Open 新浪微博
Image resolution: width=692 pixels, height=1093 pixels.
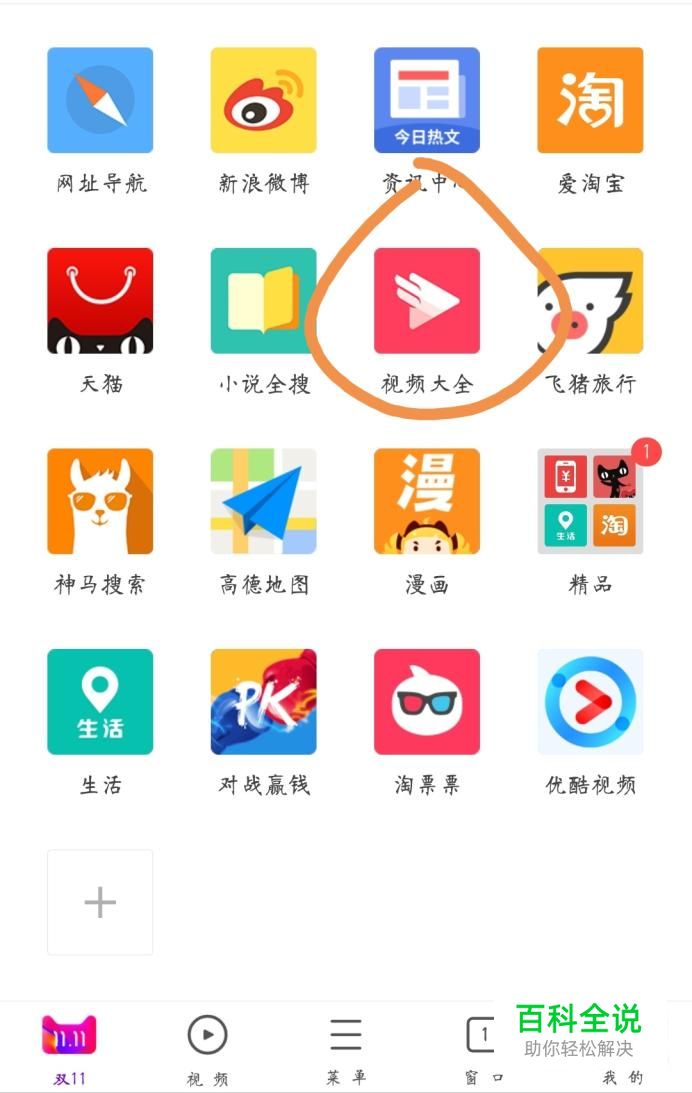263,100
